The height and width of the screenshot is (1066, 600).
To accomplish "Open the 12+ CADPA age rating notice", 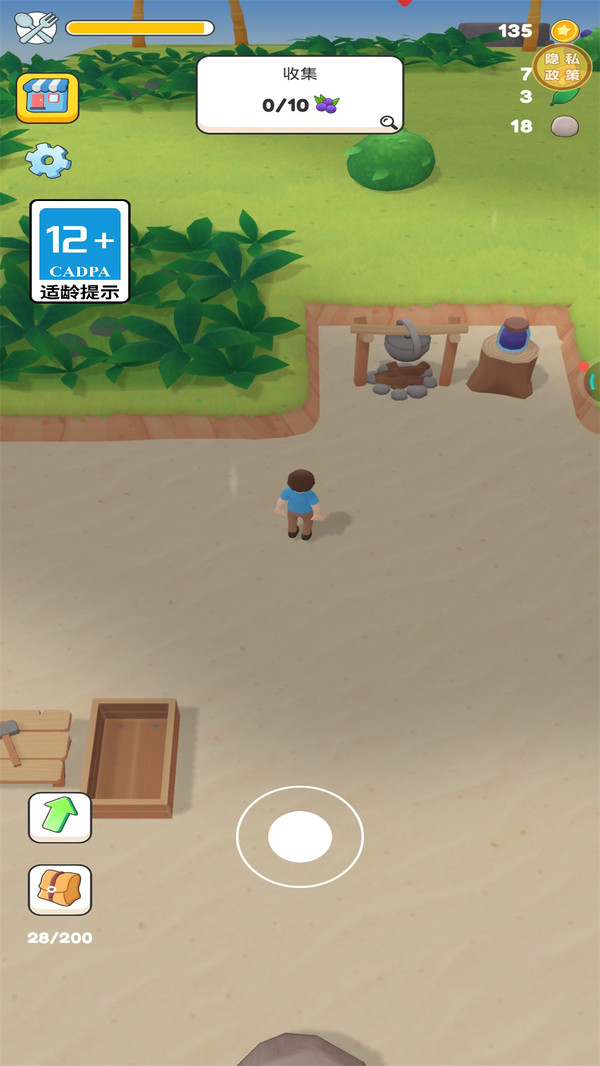I will (80, 252).
